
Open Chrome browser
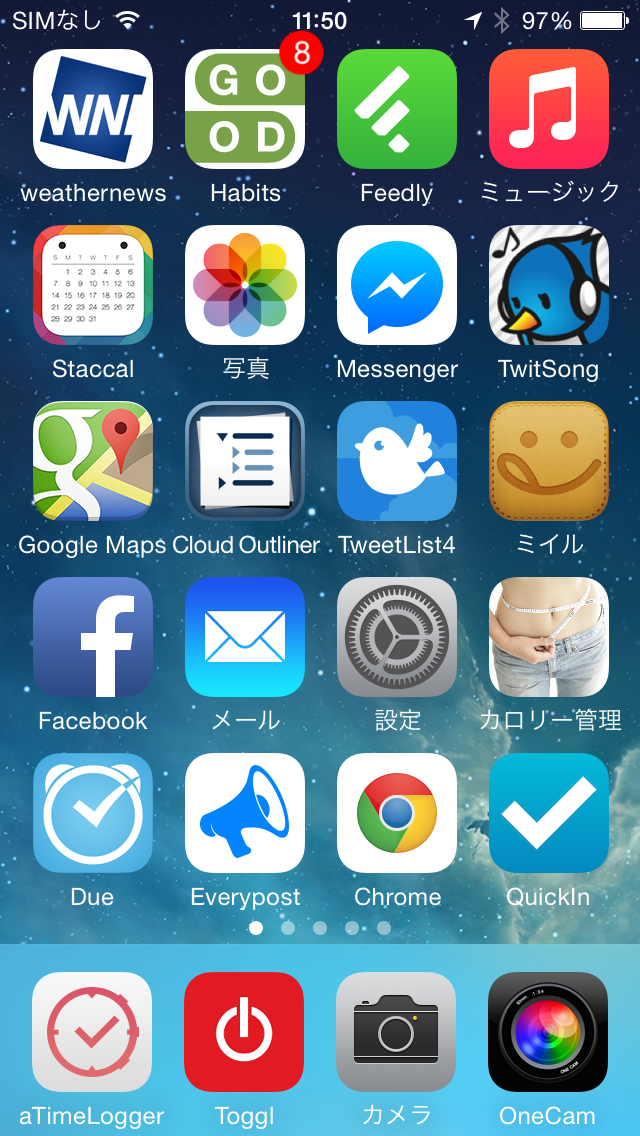397,813
